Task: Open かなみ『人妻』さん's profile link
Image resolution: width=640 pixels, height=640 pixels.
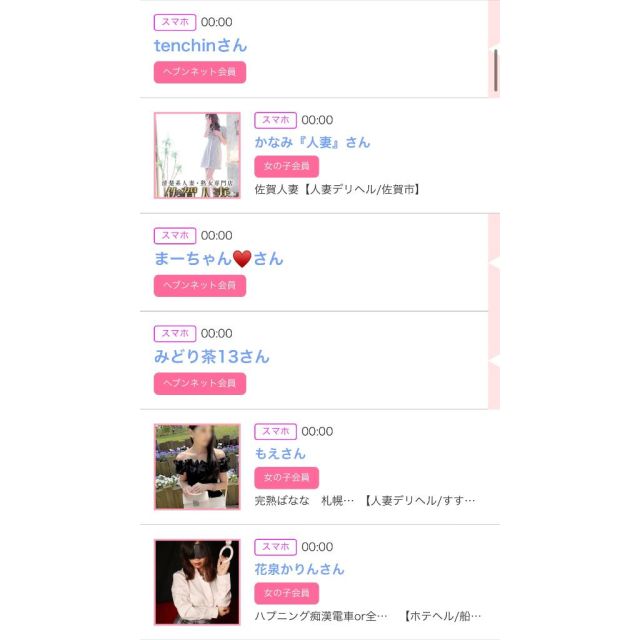Action: 312,142
